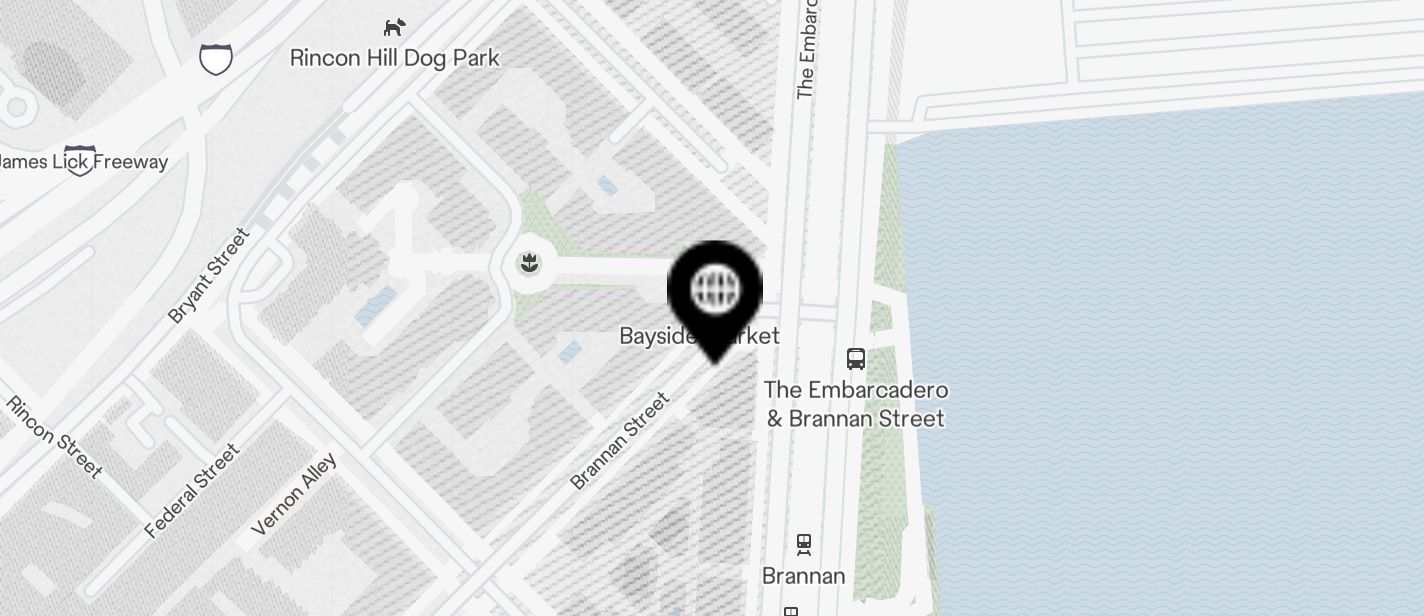Select the Embarcadero & Brannan Street bus stop
Image resolution: width=1424 pixels, height=616 pixels.
(856, 359)
